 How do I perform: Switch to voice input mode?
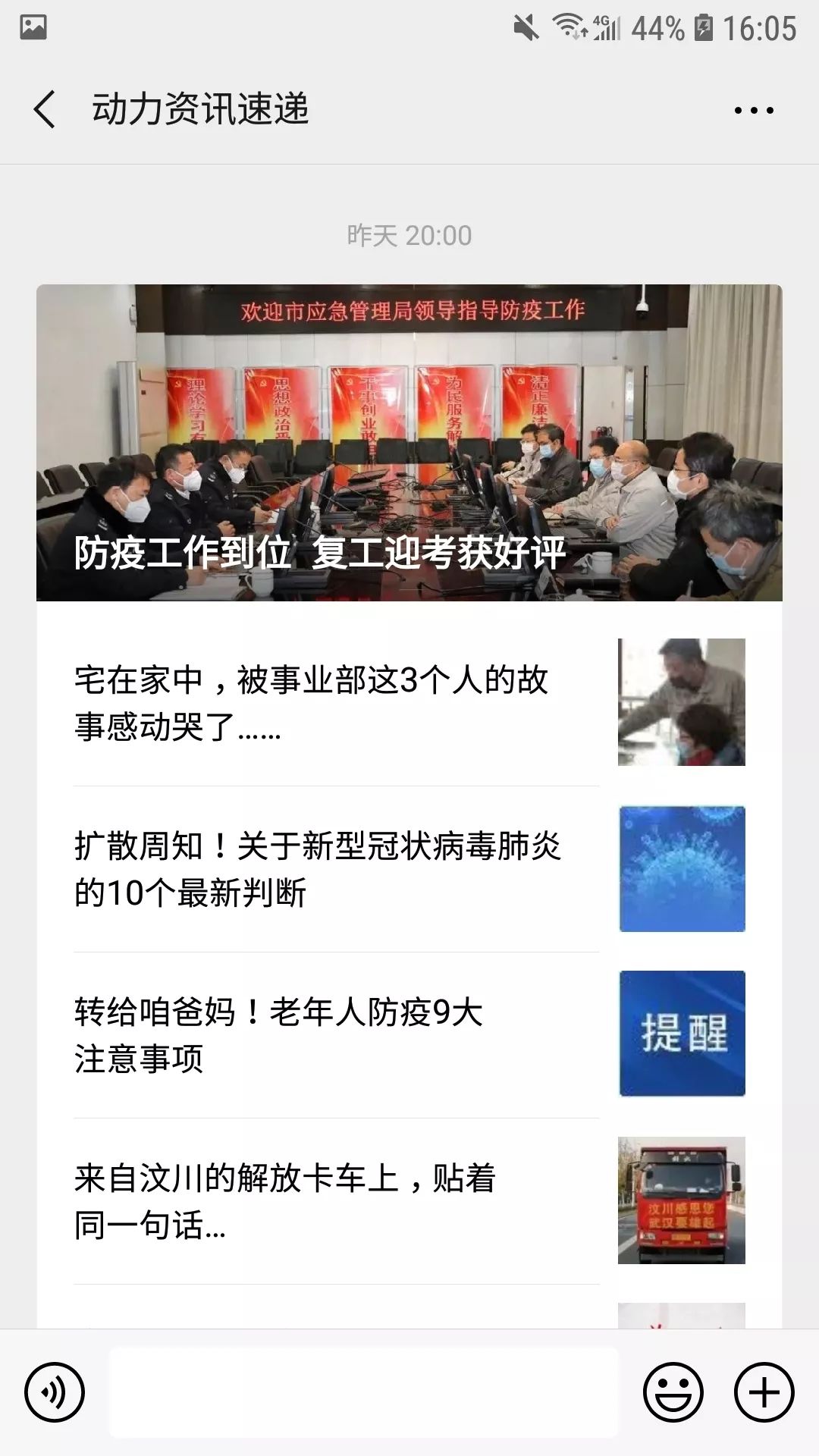pos(55,1392)
